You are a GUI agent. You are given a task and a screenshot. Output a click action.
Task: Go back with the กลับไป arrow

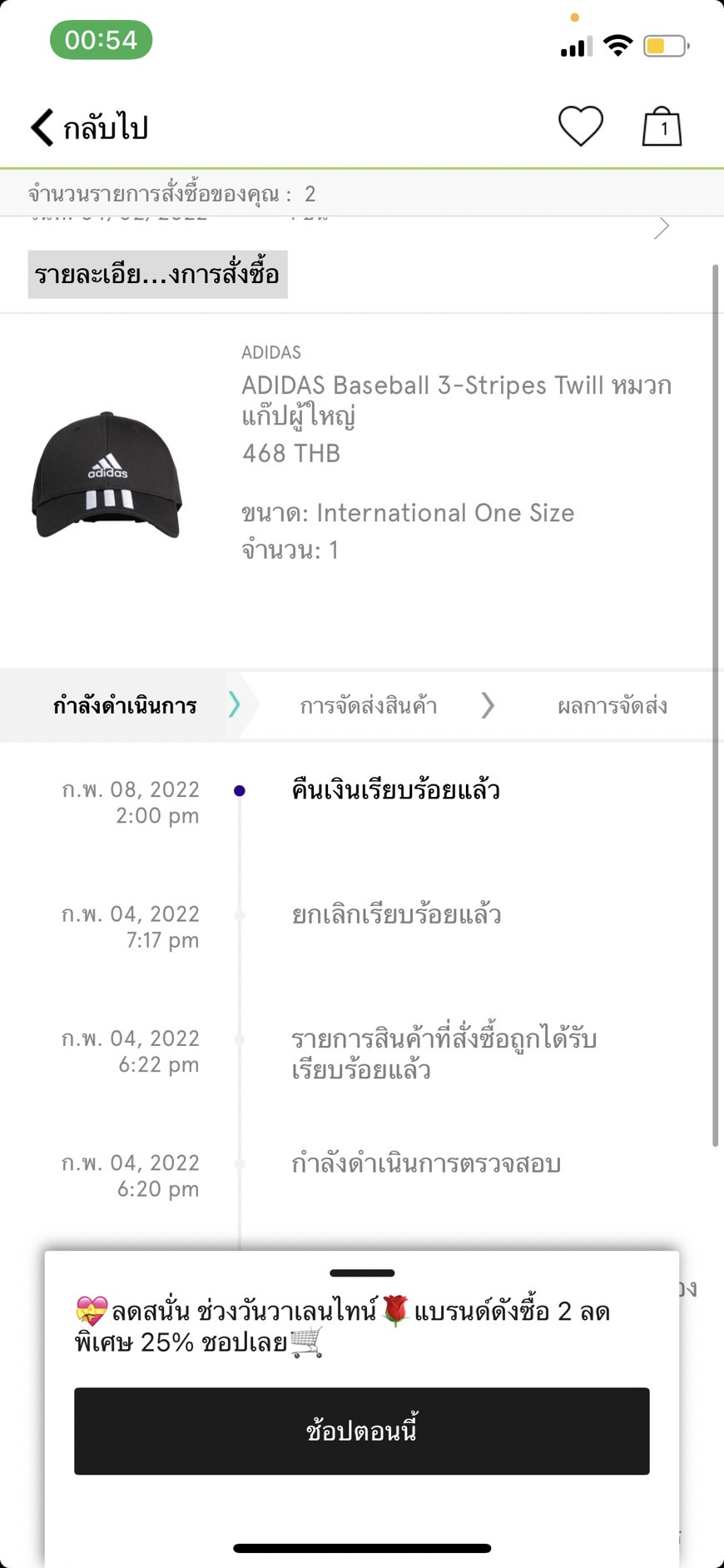point(87,127)
